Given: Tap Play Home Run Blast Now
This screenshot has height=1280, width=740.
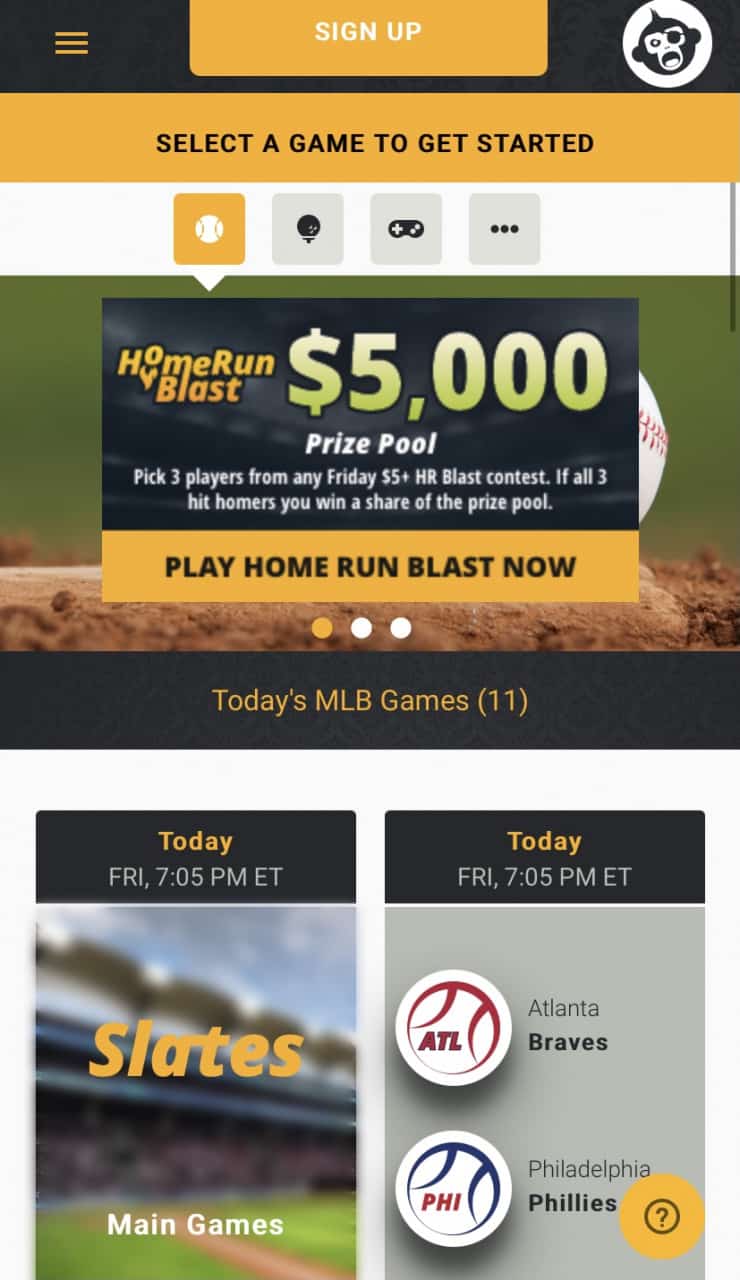Looking at the screenshot, I should (x=370, y=567).
